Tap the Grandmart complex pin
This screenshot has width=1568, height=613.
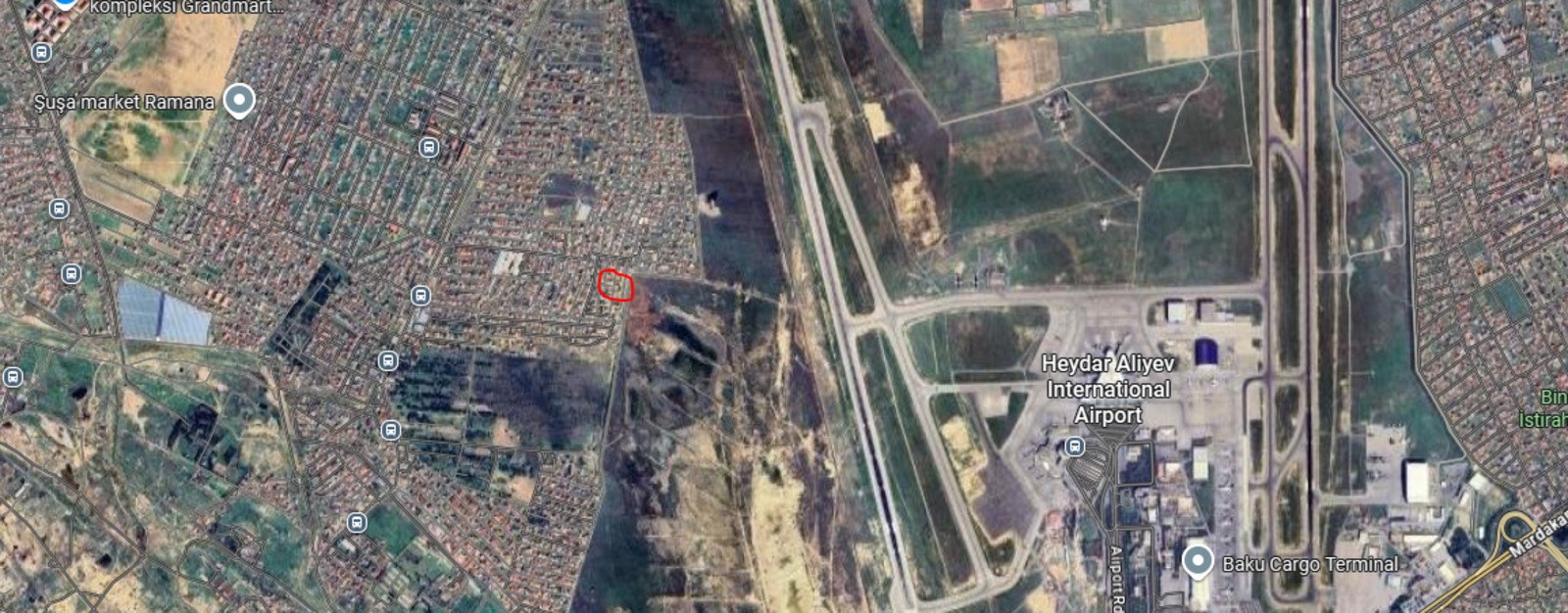point(65,4)
